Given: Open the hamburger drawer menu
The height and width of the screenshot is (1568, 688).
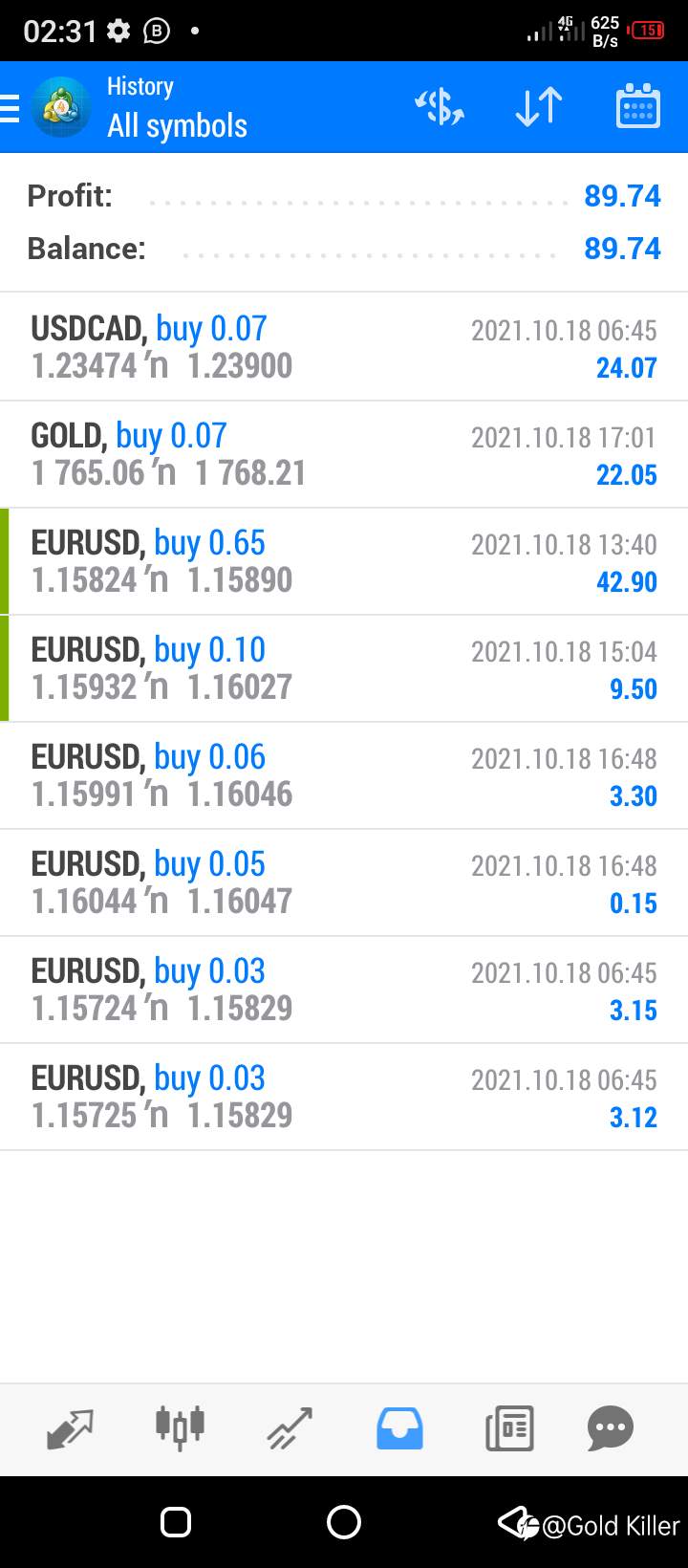Looking at the screenshot, I should coord(10,107).
